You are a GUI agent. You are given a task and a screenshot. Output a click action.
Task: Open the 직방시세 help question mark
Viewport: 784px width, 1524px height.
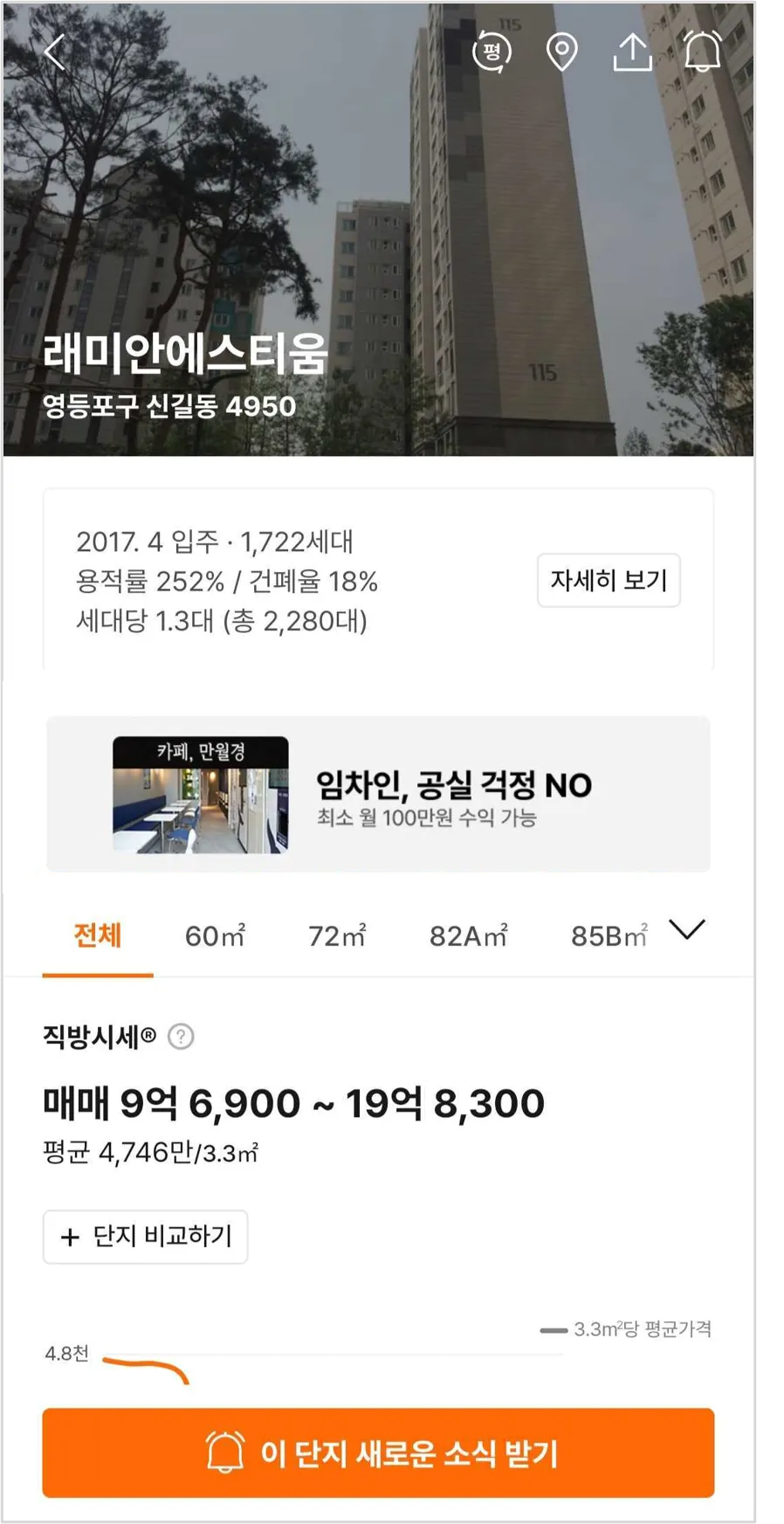click(x=181, y=1037)
